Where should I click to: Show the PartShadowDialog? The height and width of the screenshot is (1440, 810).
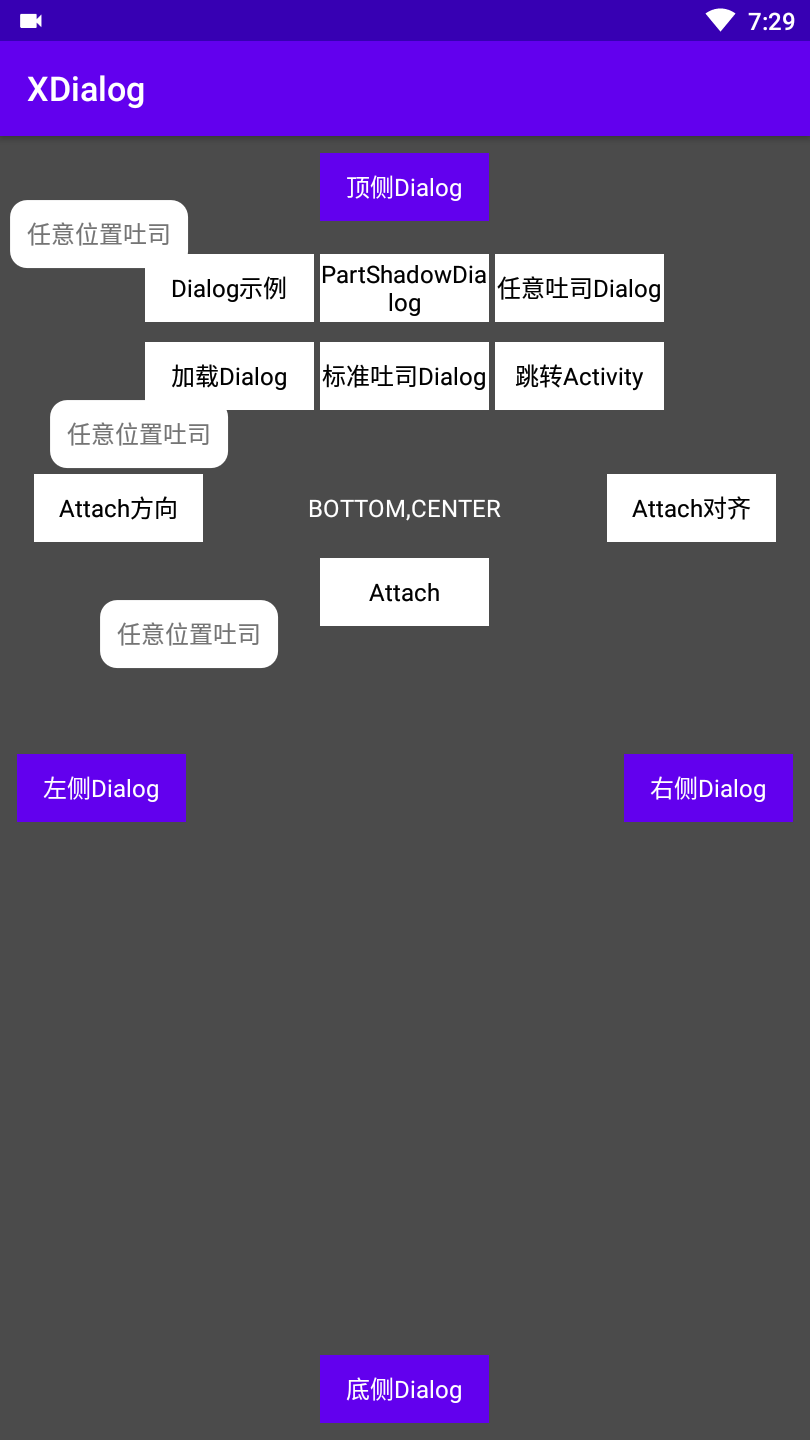(x=404, y=288)
